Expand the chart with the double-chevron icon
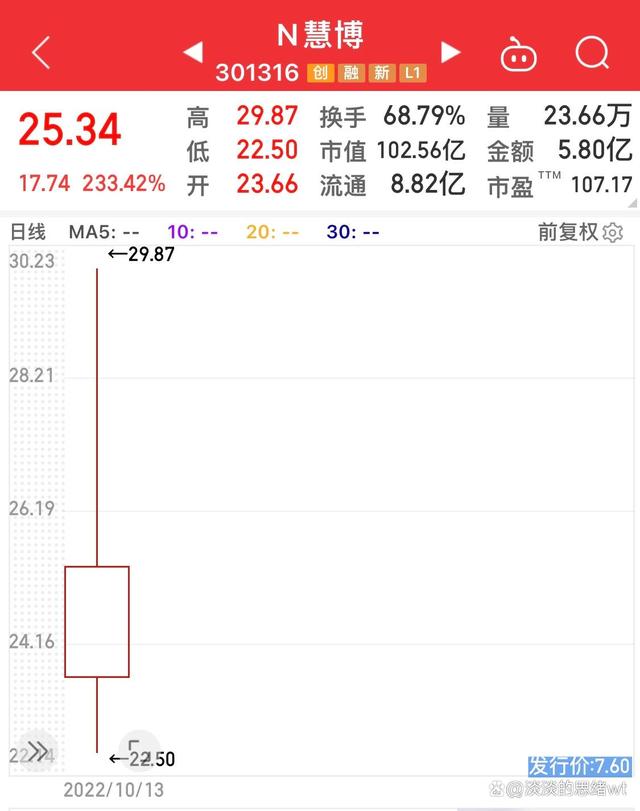This screenshot has width=640, height=811. click(x=37, y=751)
